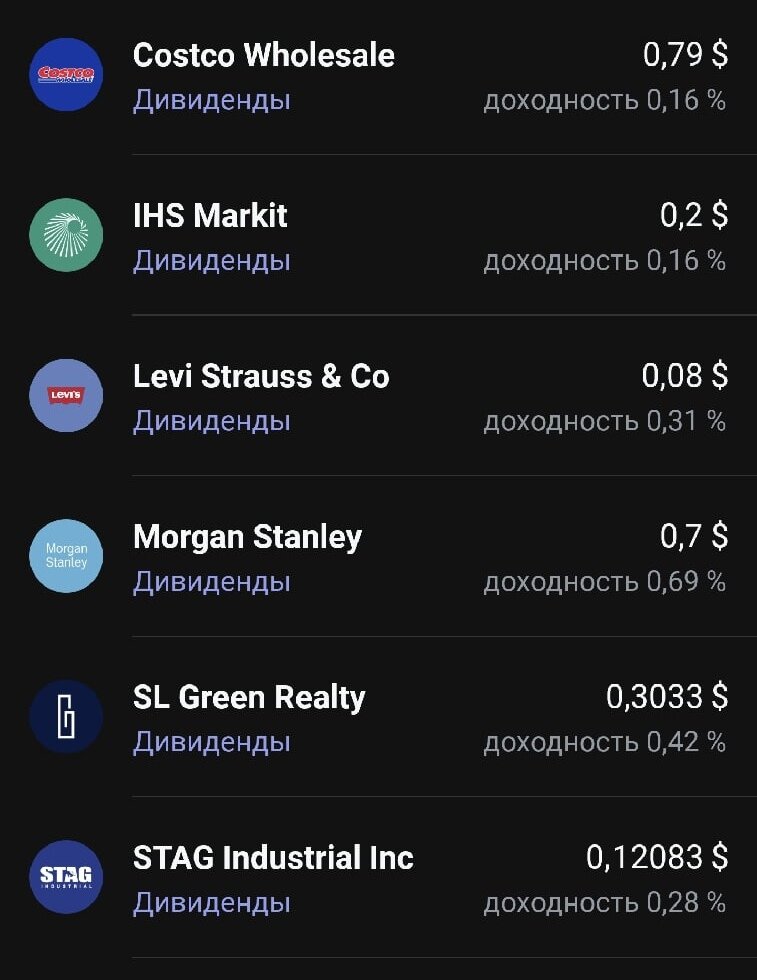The image size is (757, 980).
Task: Click the Morgan Stanley name text
Action: 247,537
